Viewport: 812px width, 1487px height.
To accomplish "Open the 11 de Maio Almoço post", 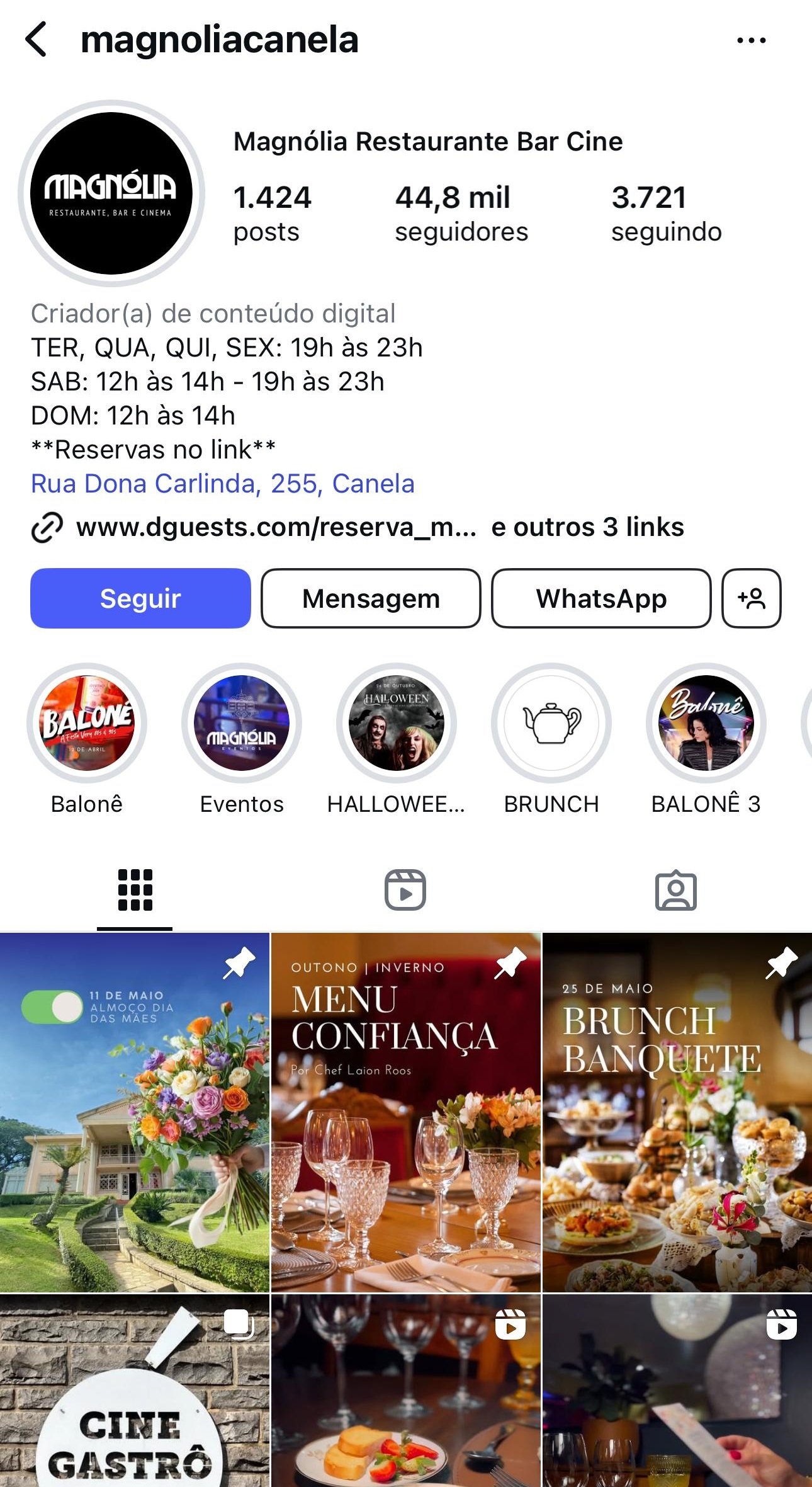I will (135, 1112).
